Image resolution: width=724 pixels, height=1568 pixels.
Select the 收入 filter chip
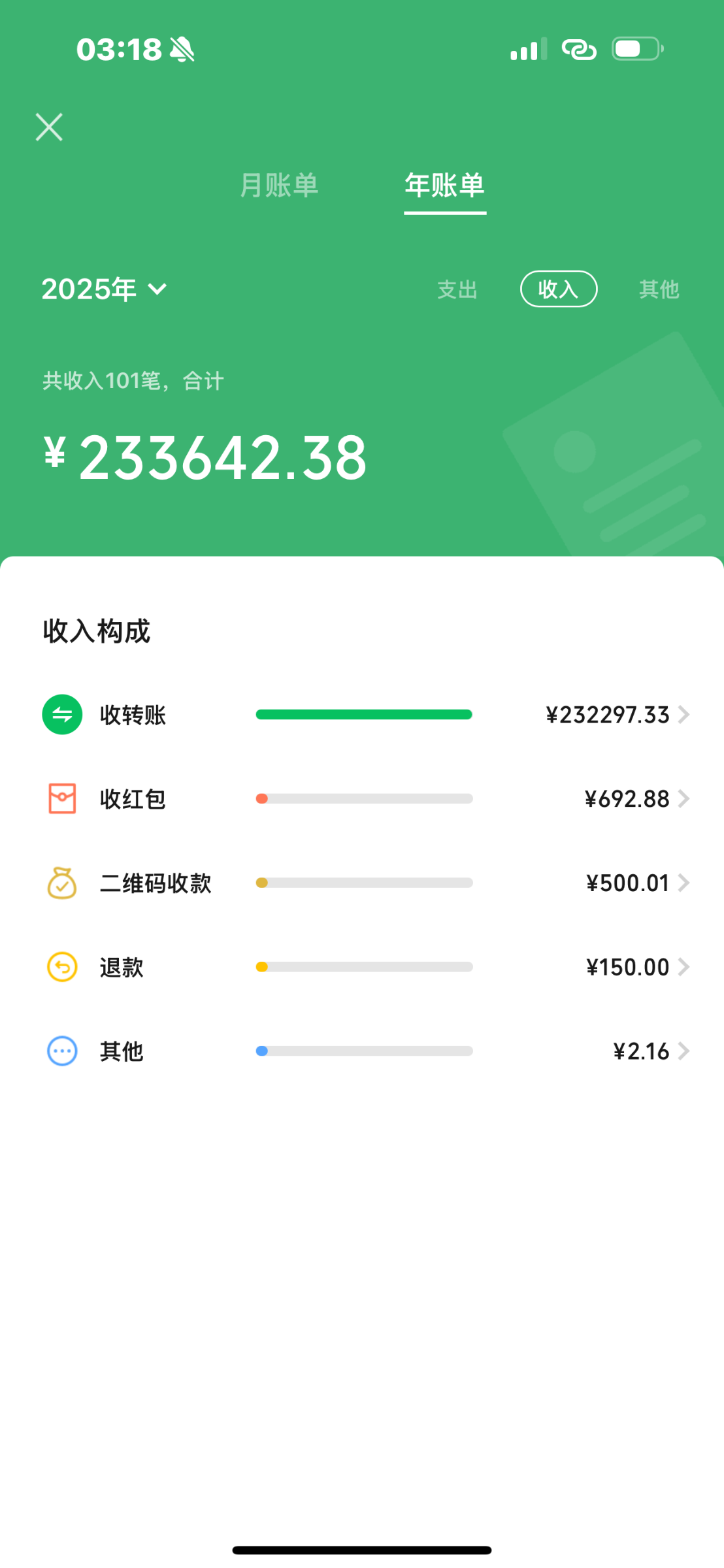pos(559,289)
